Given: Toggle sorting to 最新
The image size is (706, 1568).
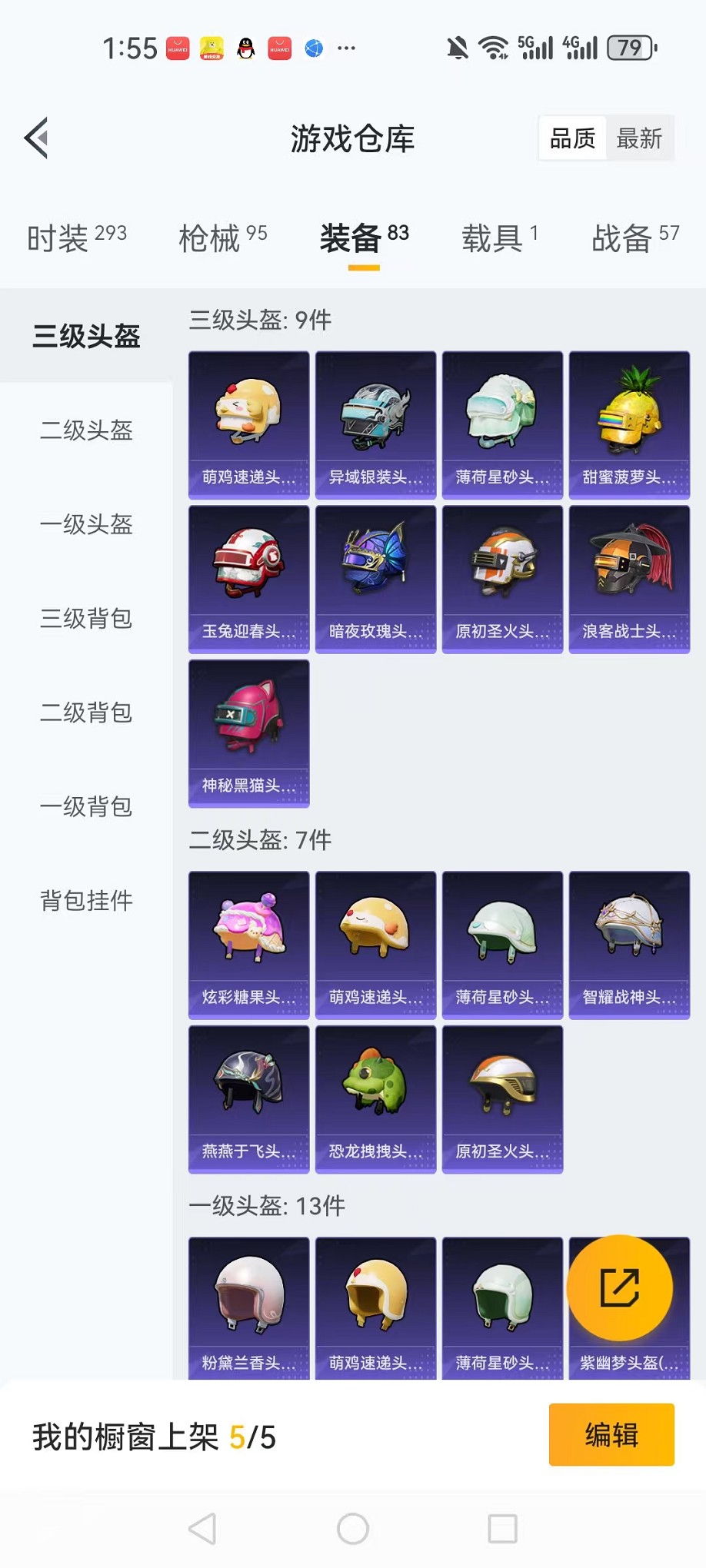Looking at the screenshot, I should coord(641,138).
